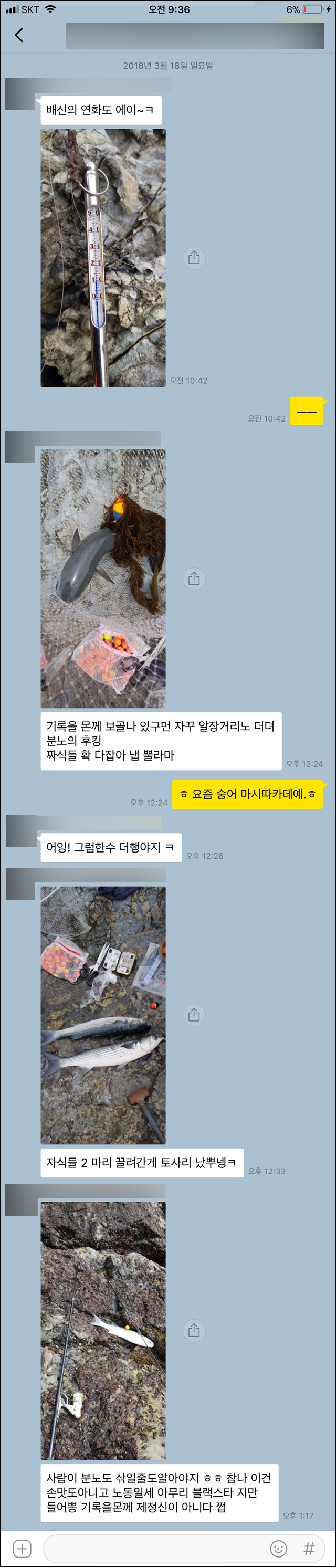Open the hashtag search button
Screen dimensions: 336x1568
pos(309,1548)
